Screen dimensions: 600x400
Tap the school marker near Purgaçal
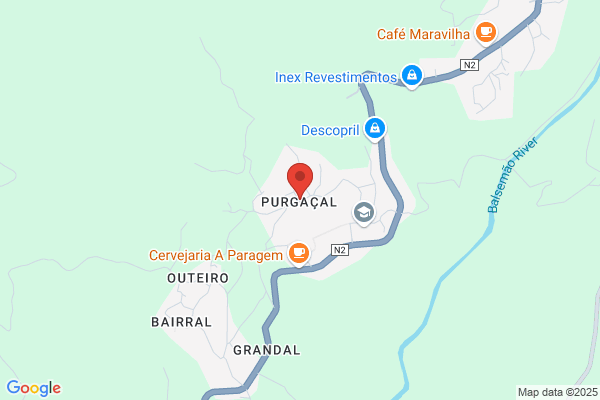coord(364,213)
